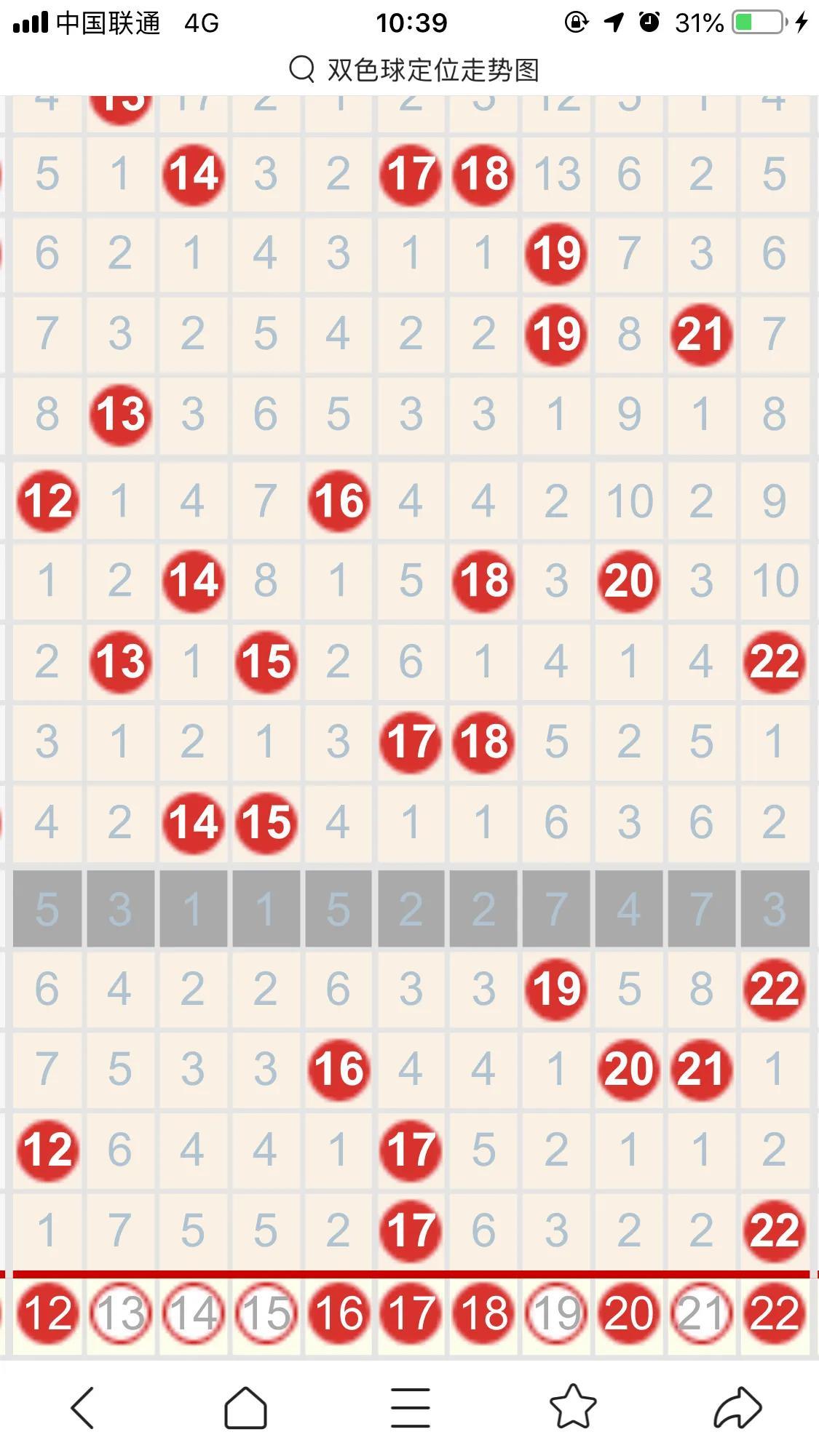The width and height of the screenshot is (819, 1456).
Task: Toggle number 22 in the bottom selection row
Action: (x=774, y=1313)
